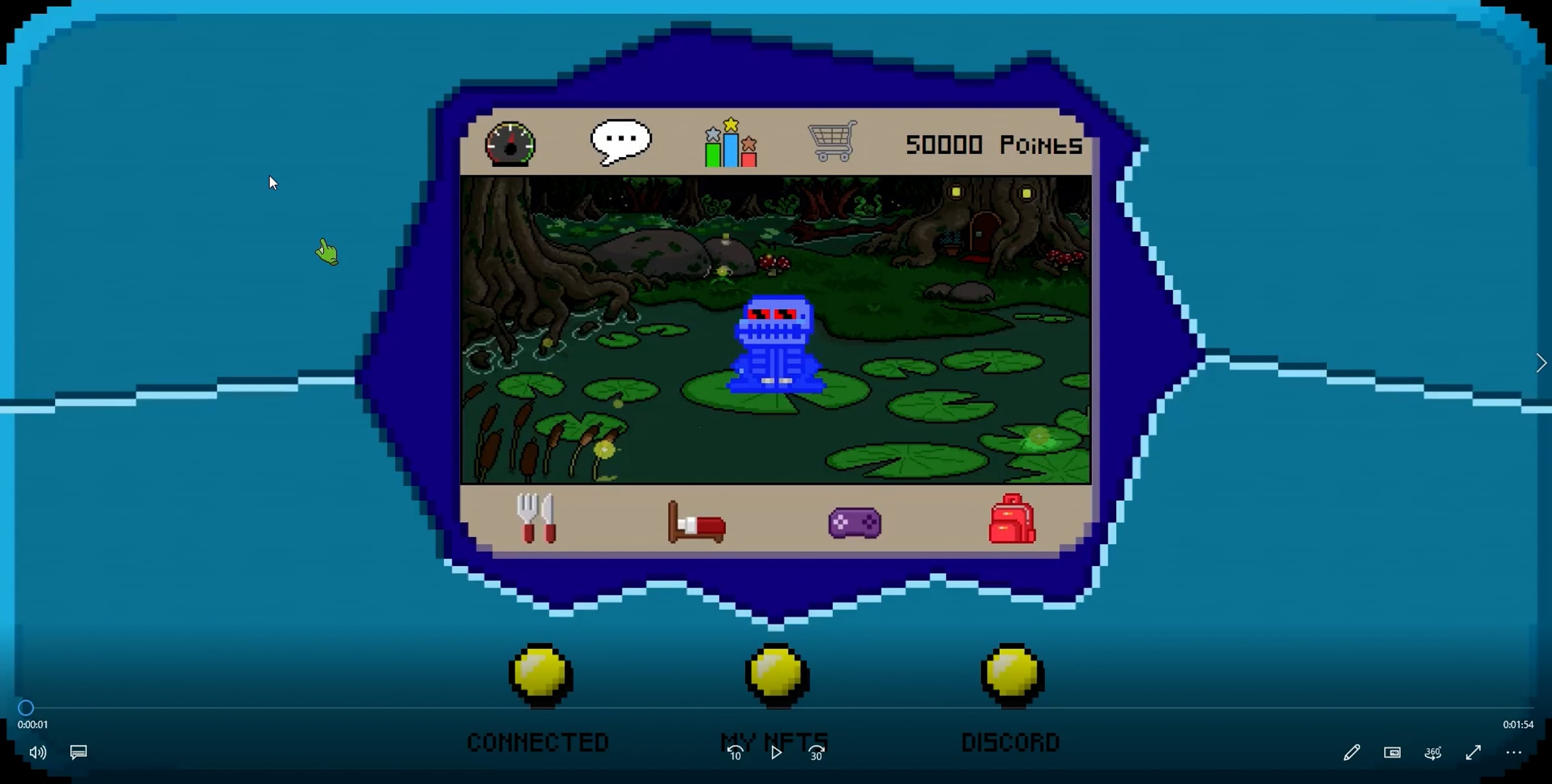Viewport: 1552px width, 784px height.
Task: Go to next item arrow
Action: tap(1541, 363)
